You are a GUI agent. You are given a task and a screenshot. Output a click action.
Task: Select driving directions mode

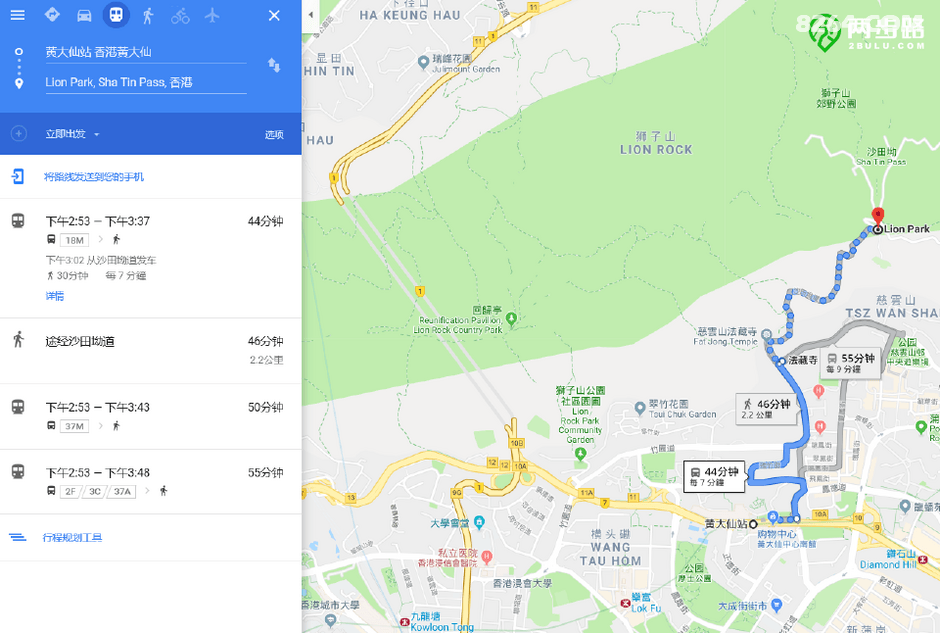[84, 15]
